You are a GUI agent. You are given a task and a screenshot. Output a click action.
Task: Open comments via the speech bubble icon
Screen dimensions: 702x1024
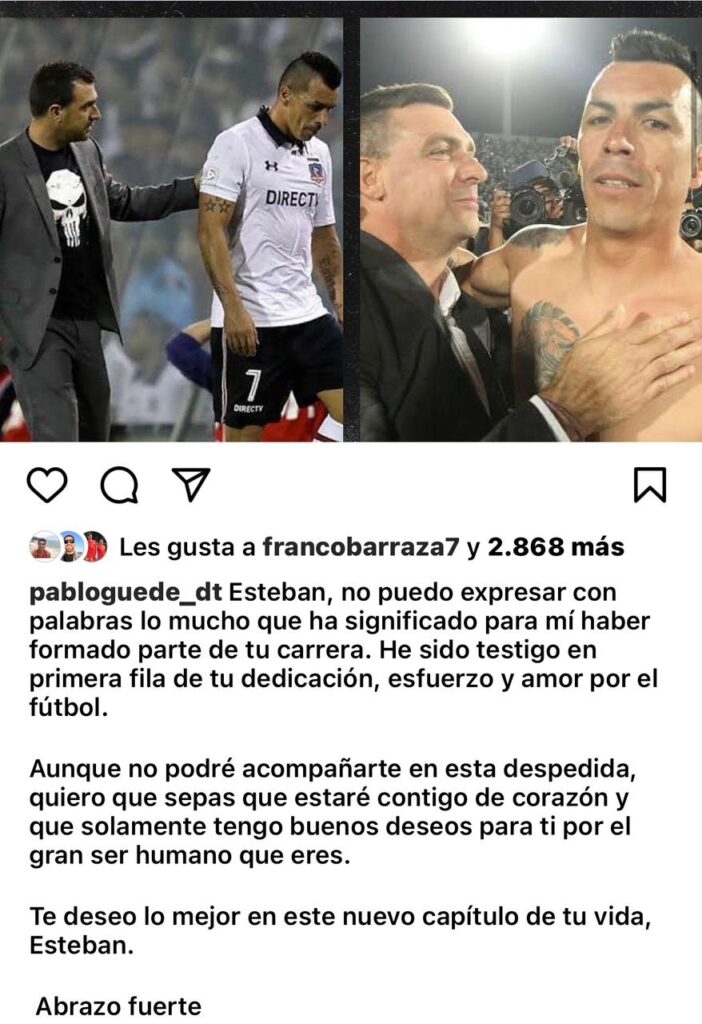point(119,485)
